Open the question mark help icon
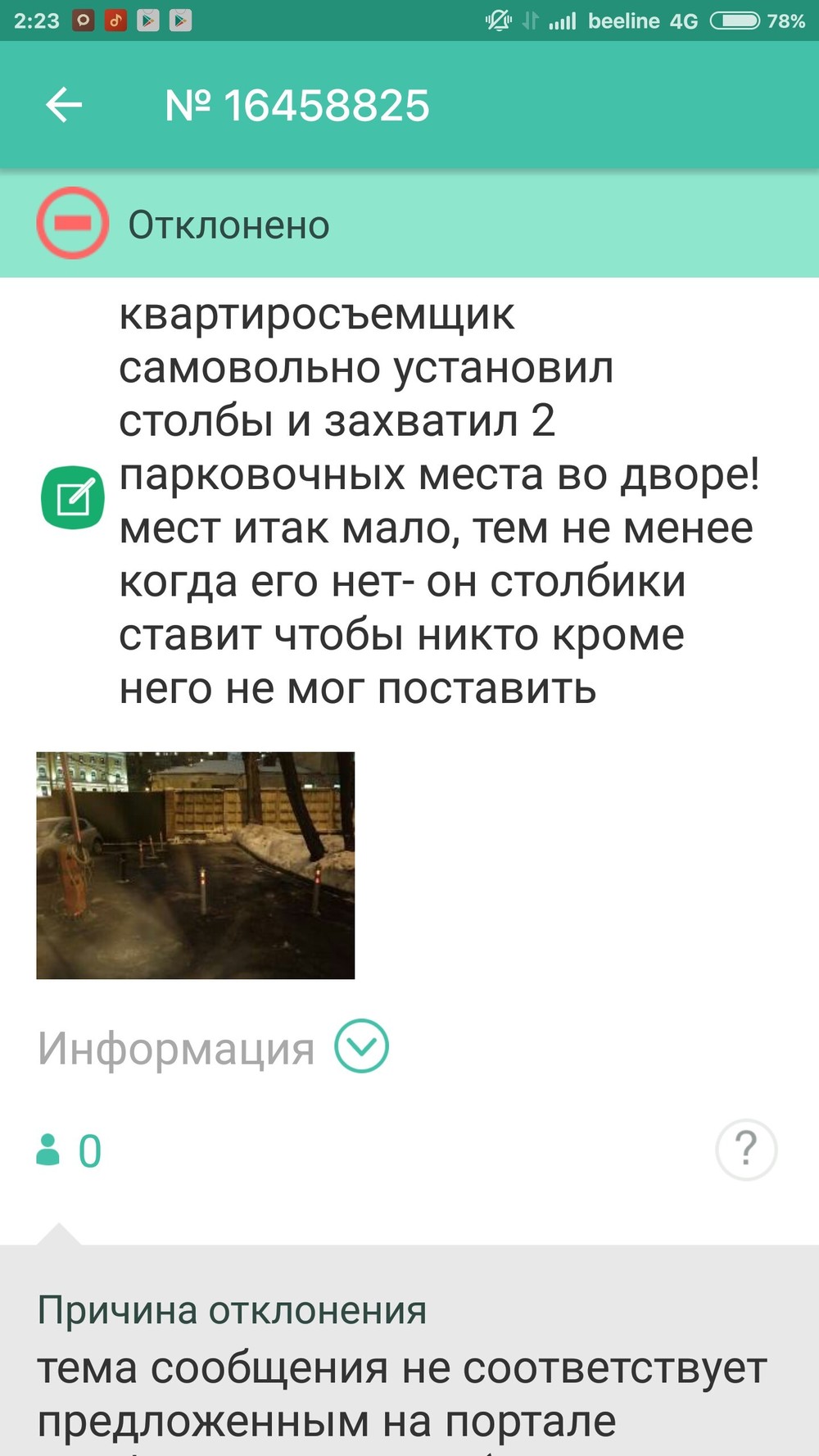The height and width of the screenshot is (1456, 819). click(745, 1149)
